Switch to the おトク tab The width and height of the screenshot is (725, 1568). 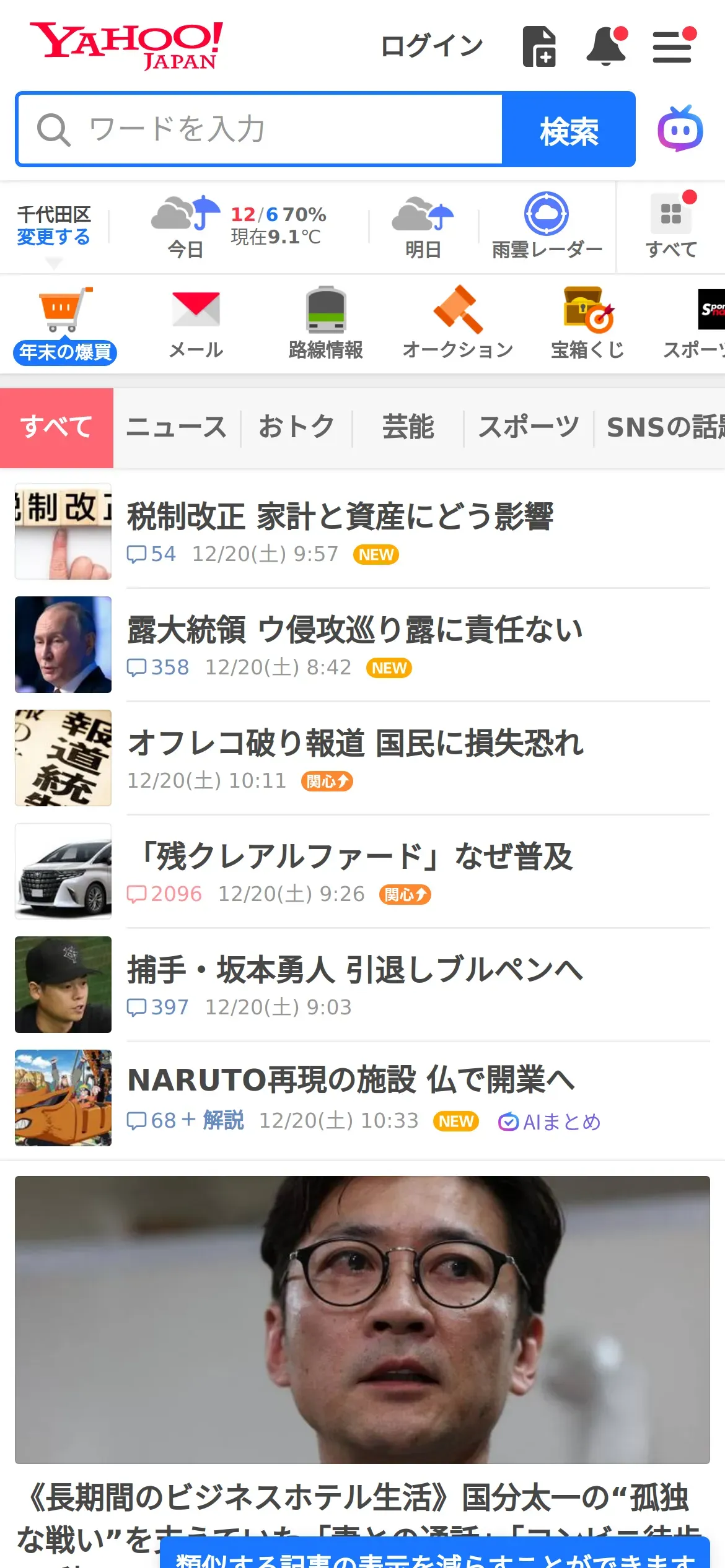(x=297, y=427)
